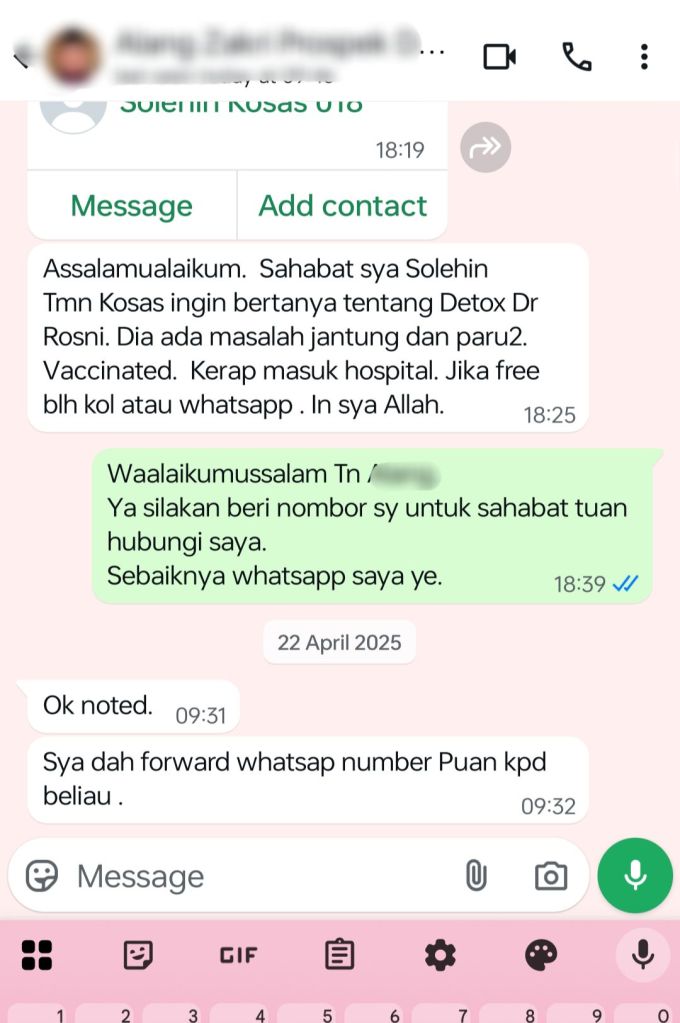This screenshot has height=1023, width=680.
Task: Open keyboard theme palette
Action: point(541,956)
